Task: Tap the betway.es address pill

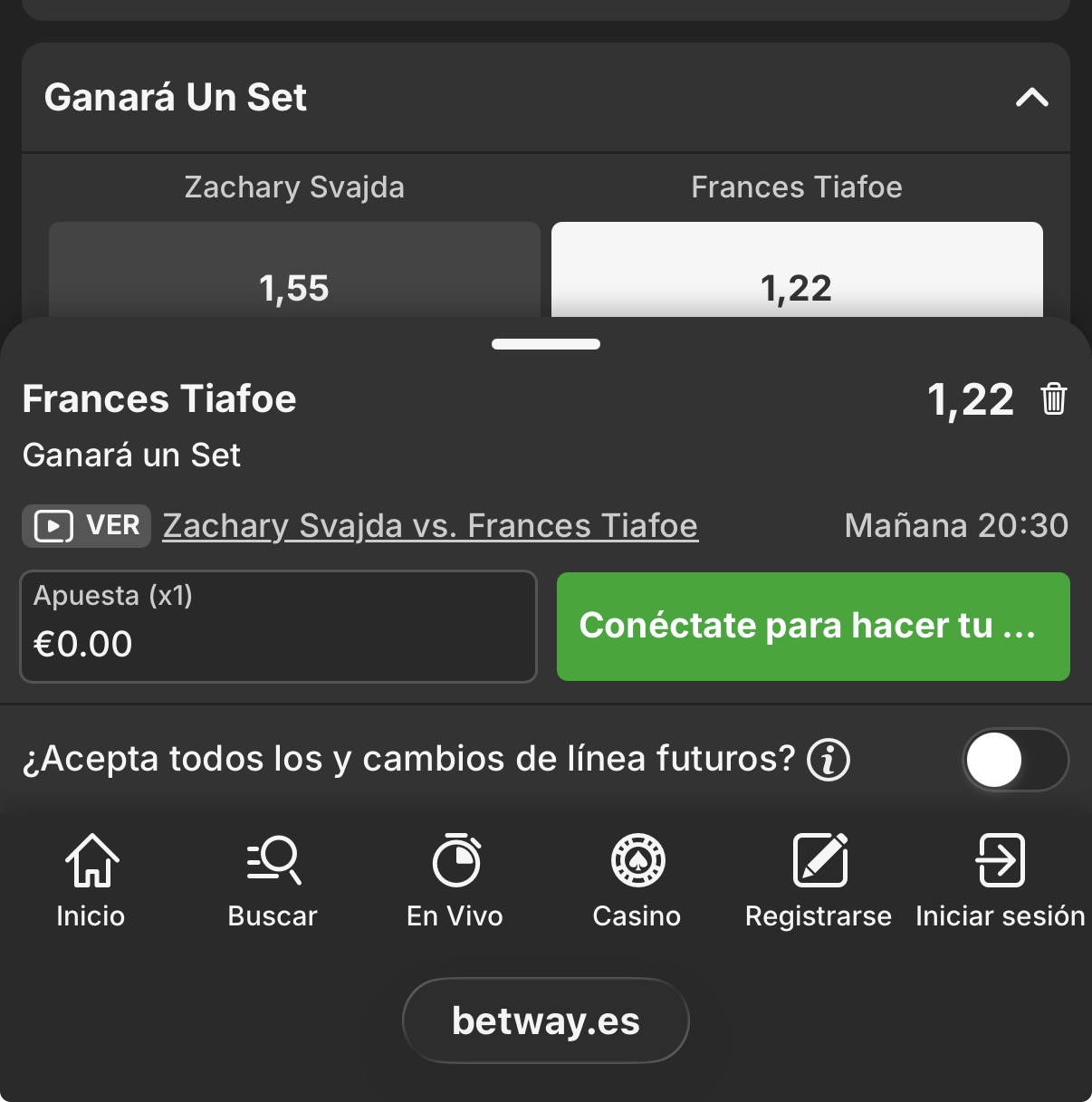Action: (545, 1021)
